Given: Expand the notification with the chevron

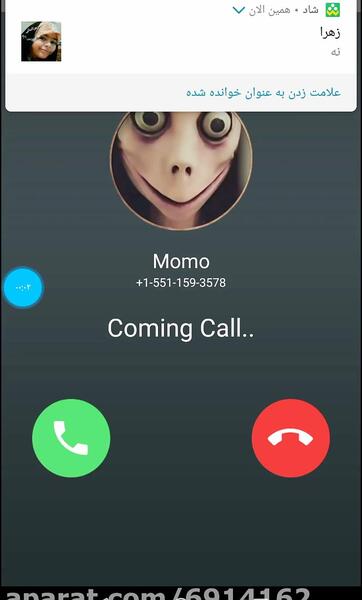Looking at the screenshot, I should pyautogui.click(x=239, y=10).
